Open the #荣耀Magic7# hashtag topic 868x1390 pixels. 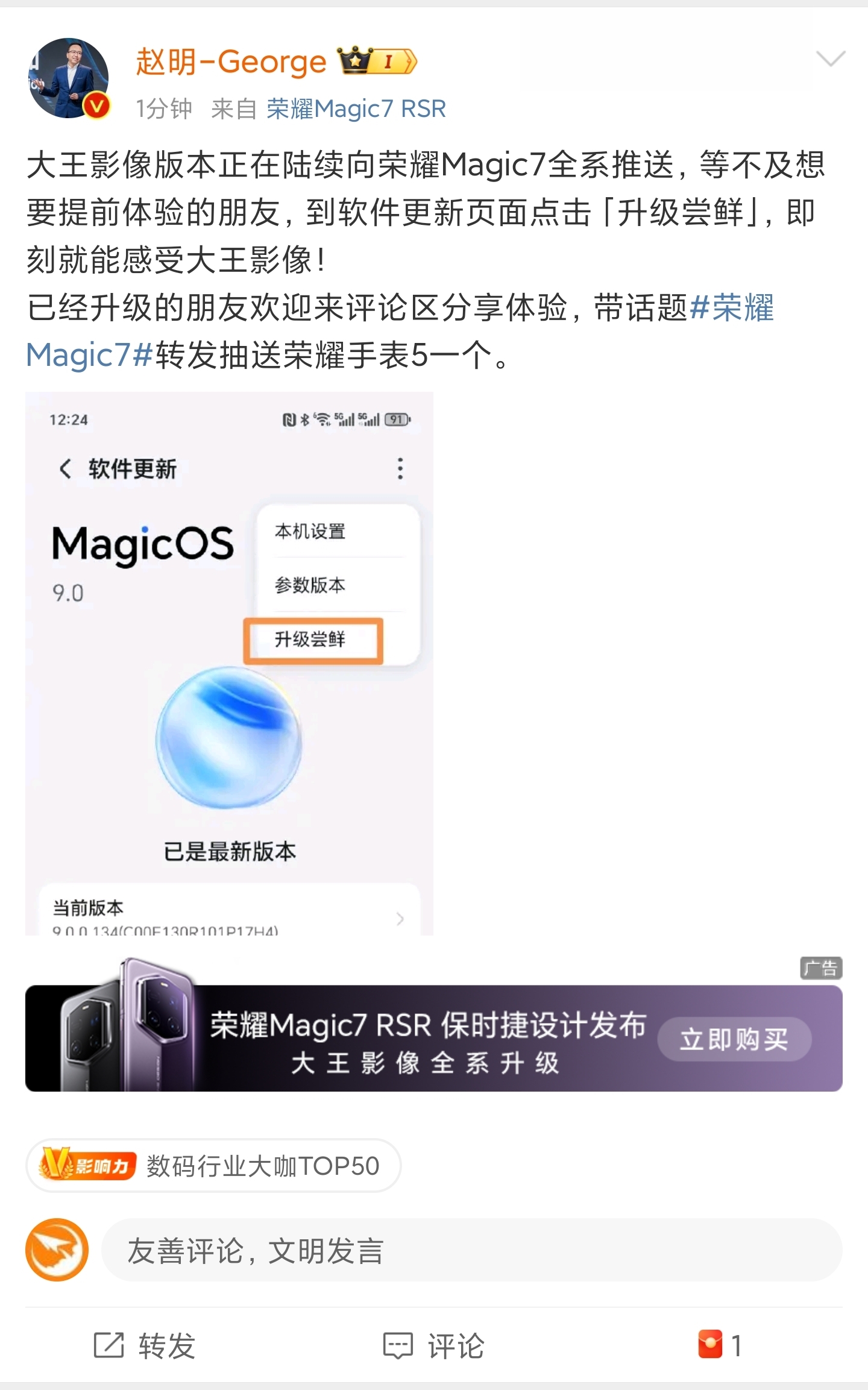point(731,308)
